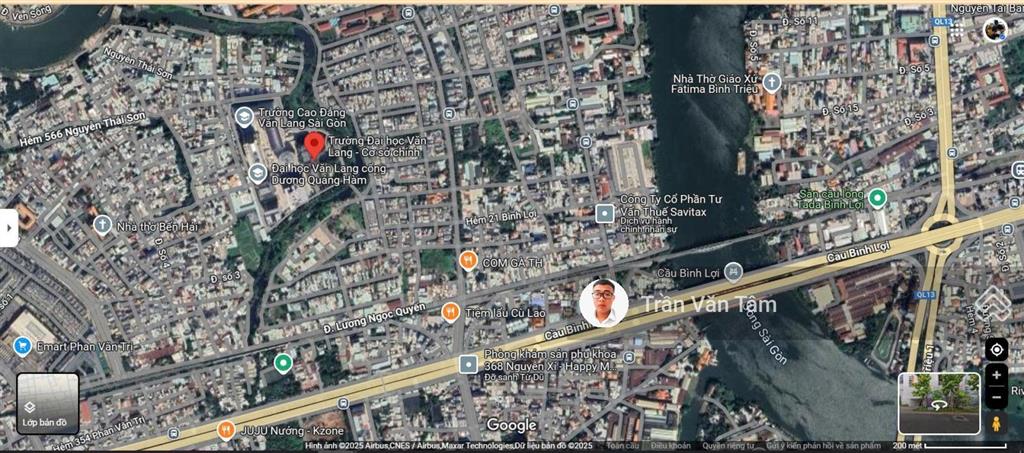Select the JUJU Nướng - Kzone marker
This screenshot has width=1024, height=453.
point(226,430)
